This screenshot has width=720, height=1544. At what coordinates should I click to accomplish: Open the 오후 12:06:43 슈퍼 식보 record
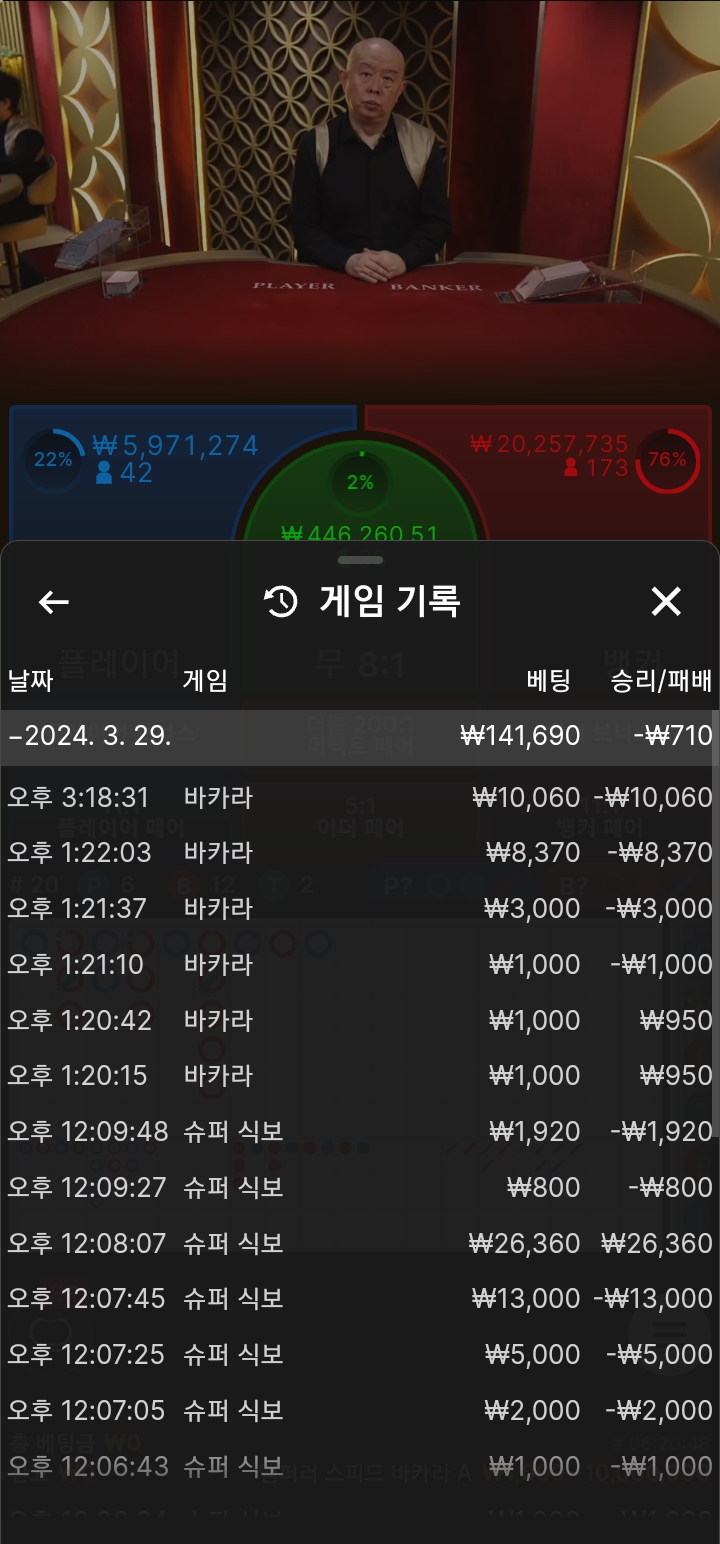(360, 1466)
